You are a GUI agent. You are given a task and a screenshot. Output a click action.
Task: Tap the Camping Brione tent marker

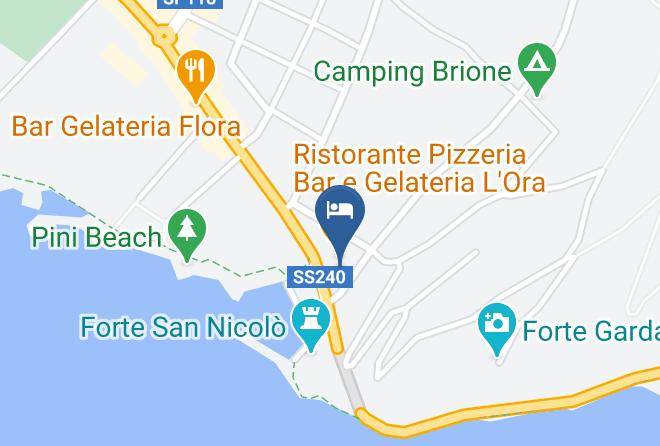537,67
